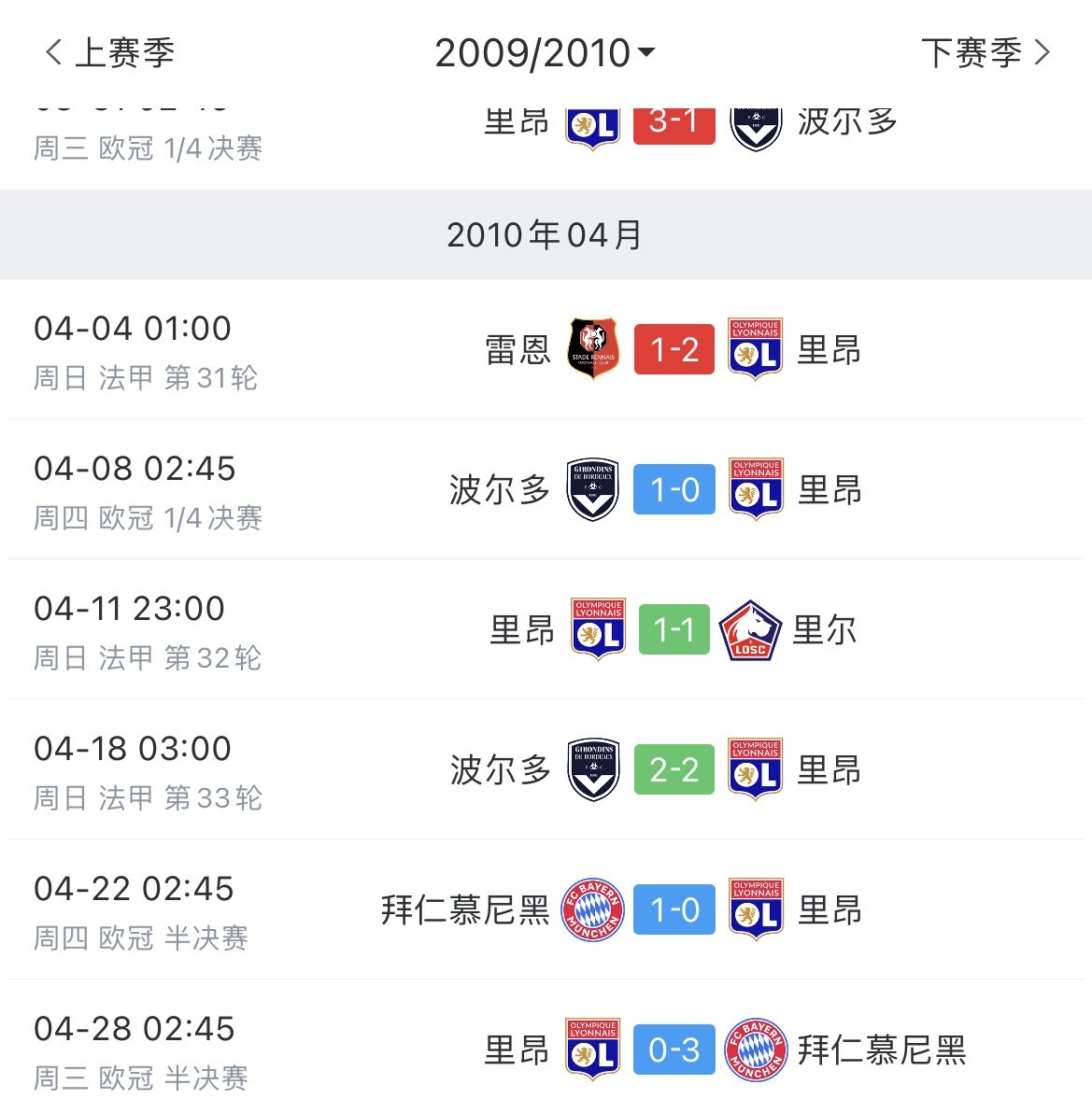Go to the previous season (上赛季)
The width and height of the screenshot is (1092, 1113).
(110, 53)
